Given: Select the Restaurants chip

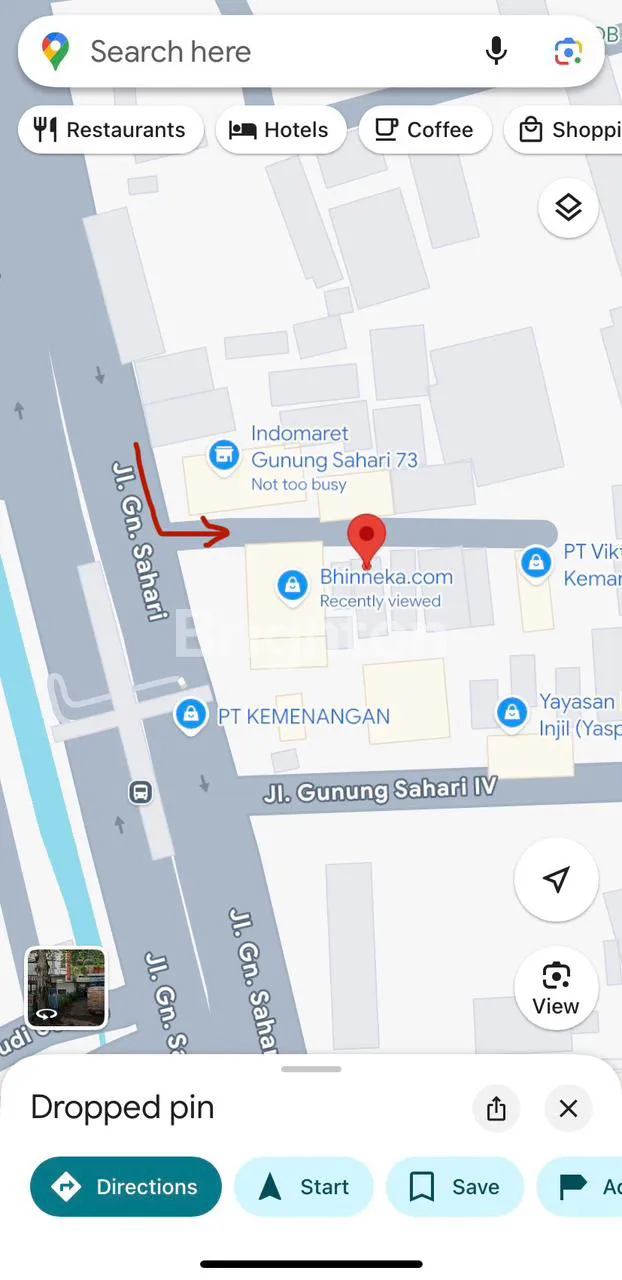Looking at the screenshot, I should point(110,130).
